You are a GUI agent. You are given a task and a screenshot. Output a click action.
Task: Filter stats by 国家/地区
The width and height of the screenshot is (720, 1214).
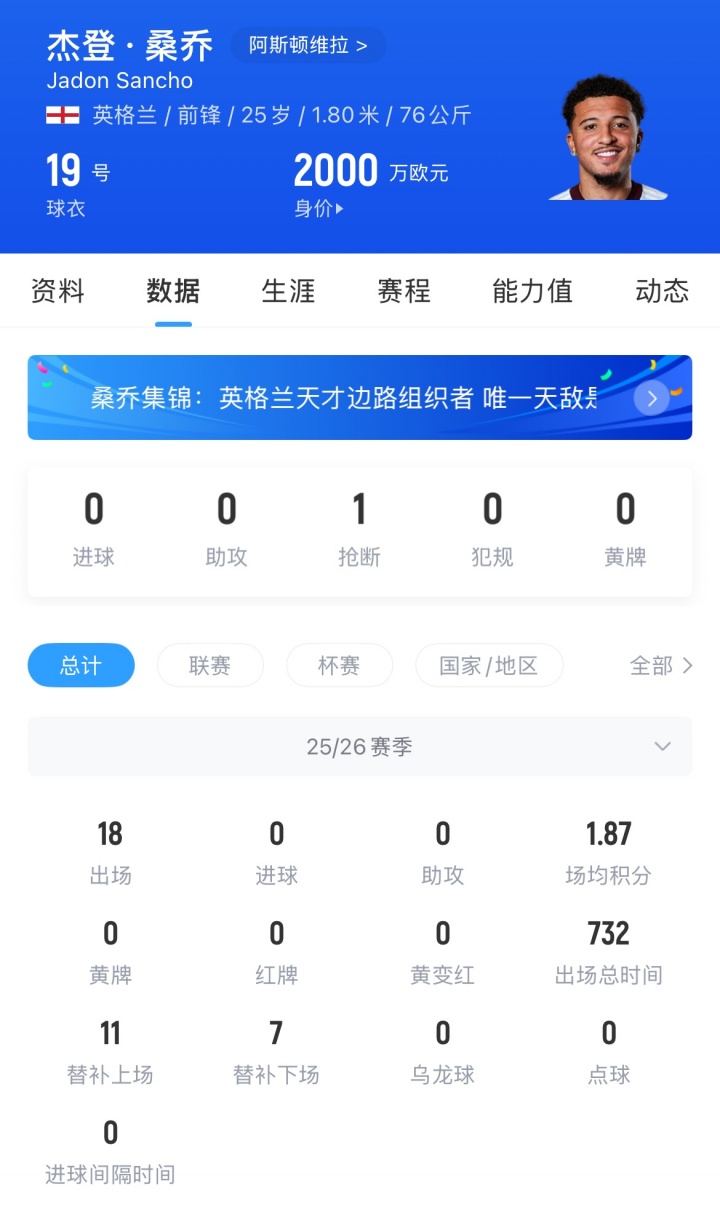[x=488, y=665]
